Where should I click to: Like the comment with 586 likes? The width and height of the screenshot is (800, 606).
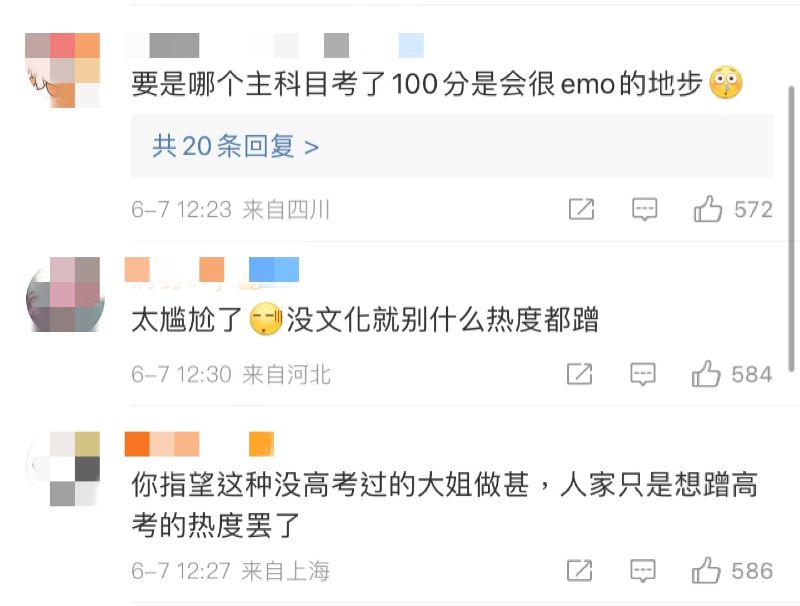click(708, 571)
